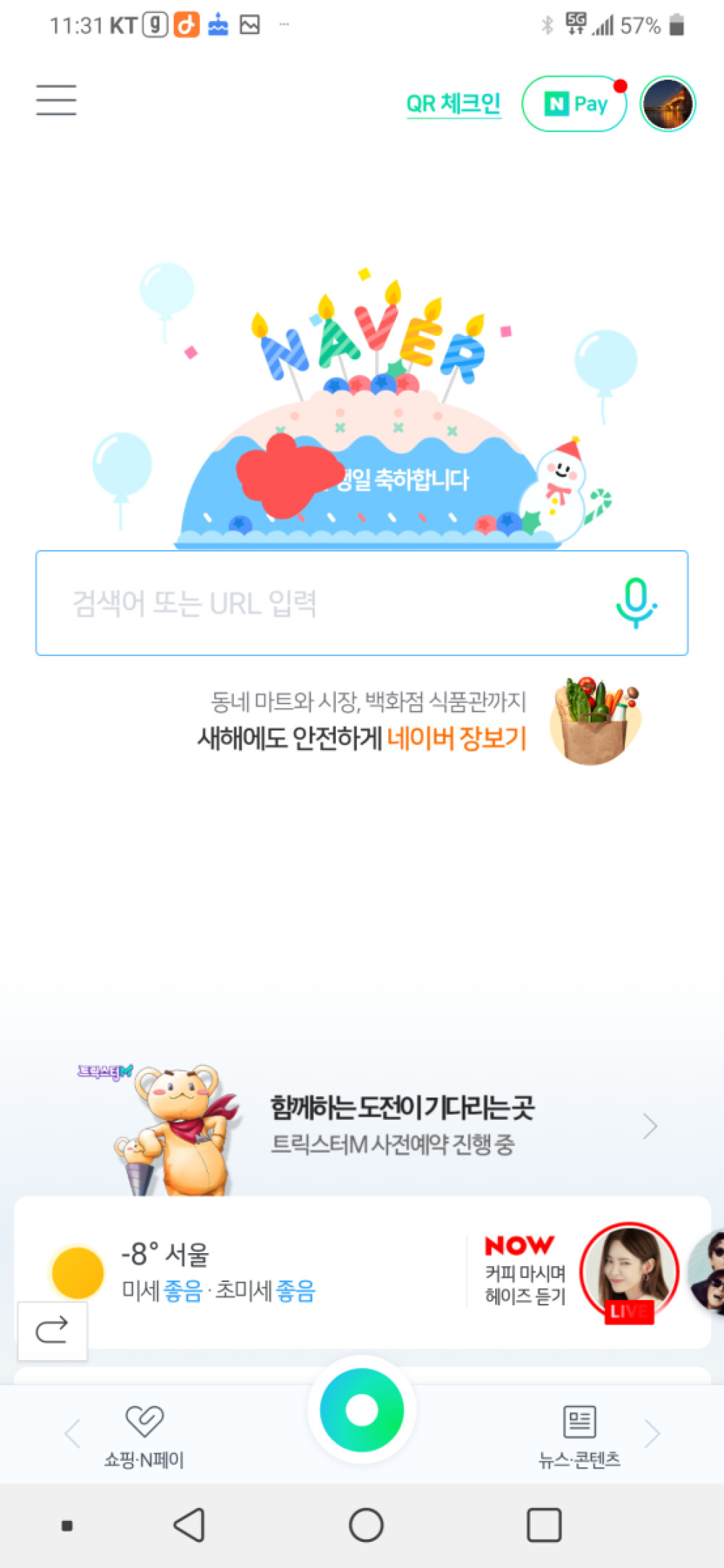Switch to 쇼핑·N페이 tab
Screen dimensions: 724x1568
click(x=144, y=1437)
